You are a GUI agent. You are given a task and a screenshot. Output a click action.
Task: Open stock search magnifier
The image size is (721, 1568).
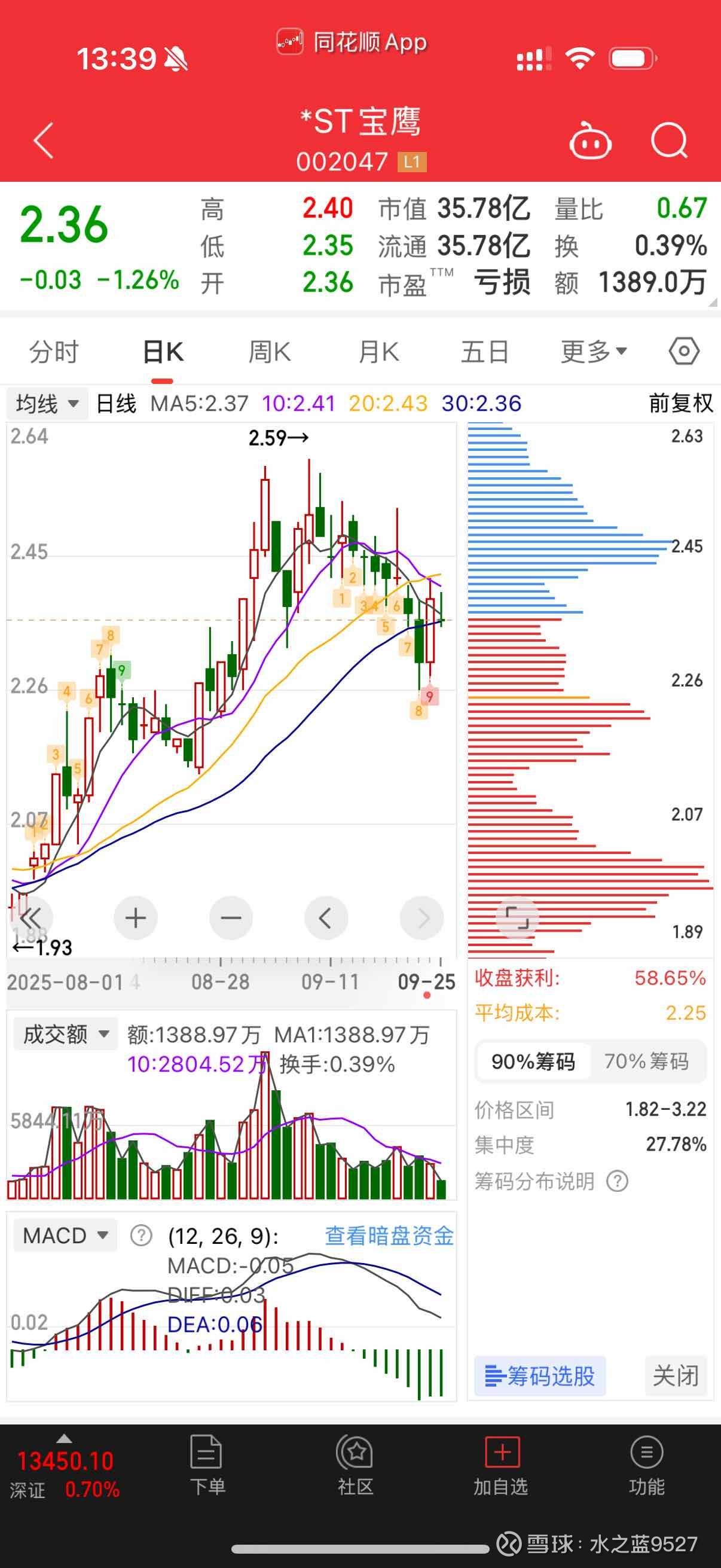pos(668,141)
